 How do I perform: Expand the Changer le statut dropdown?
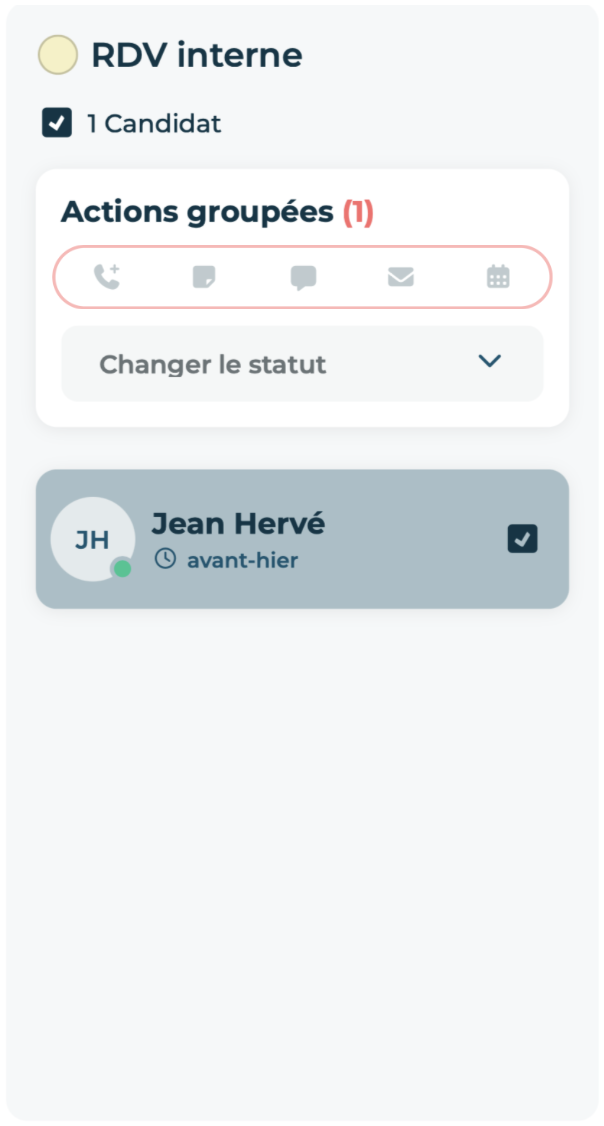302,363
